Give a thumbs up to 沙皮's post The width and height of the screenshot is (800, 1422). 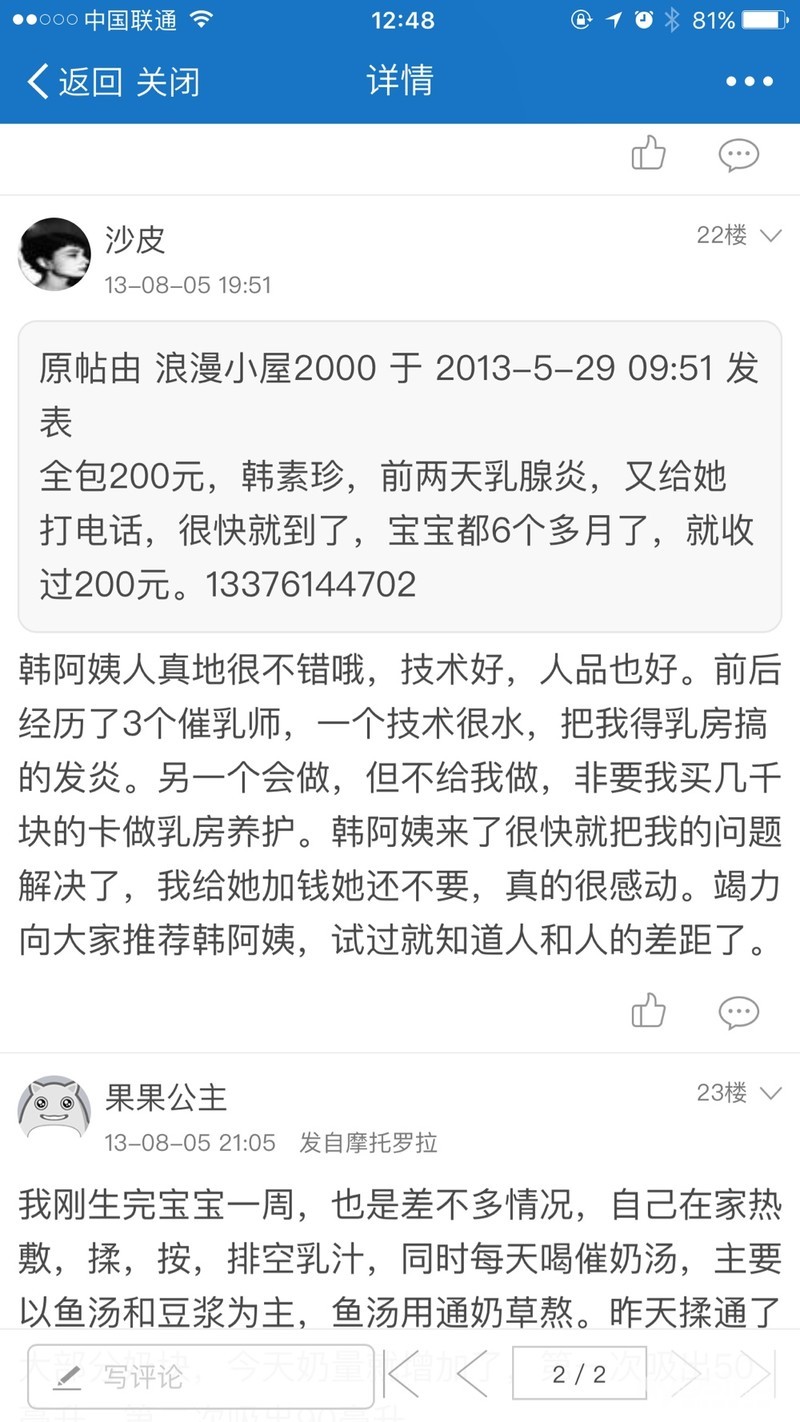[648, 1011]
